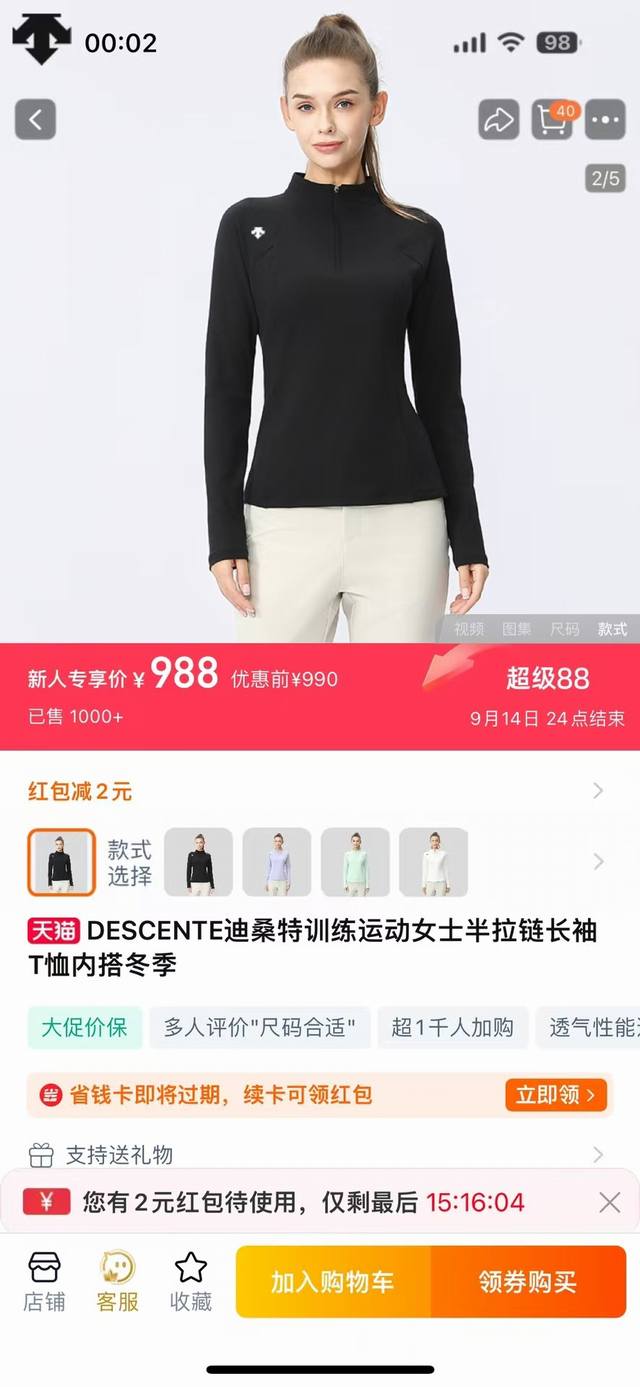This screenshot has height=1387, width=640.
Task: Open the shopping cart icon
Action: click(552, 121)
